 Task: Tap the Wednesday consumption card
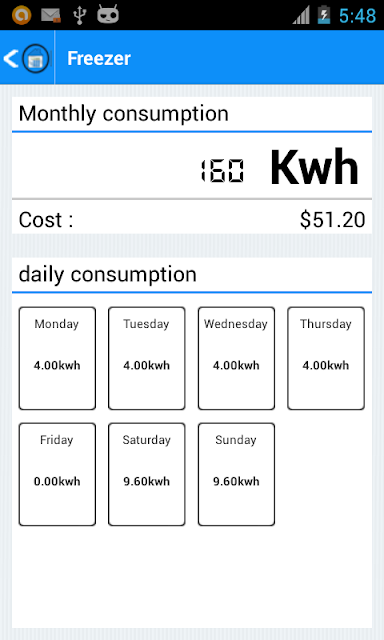pyautogui.click(x=236, y=358)
